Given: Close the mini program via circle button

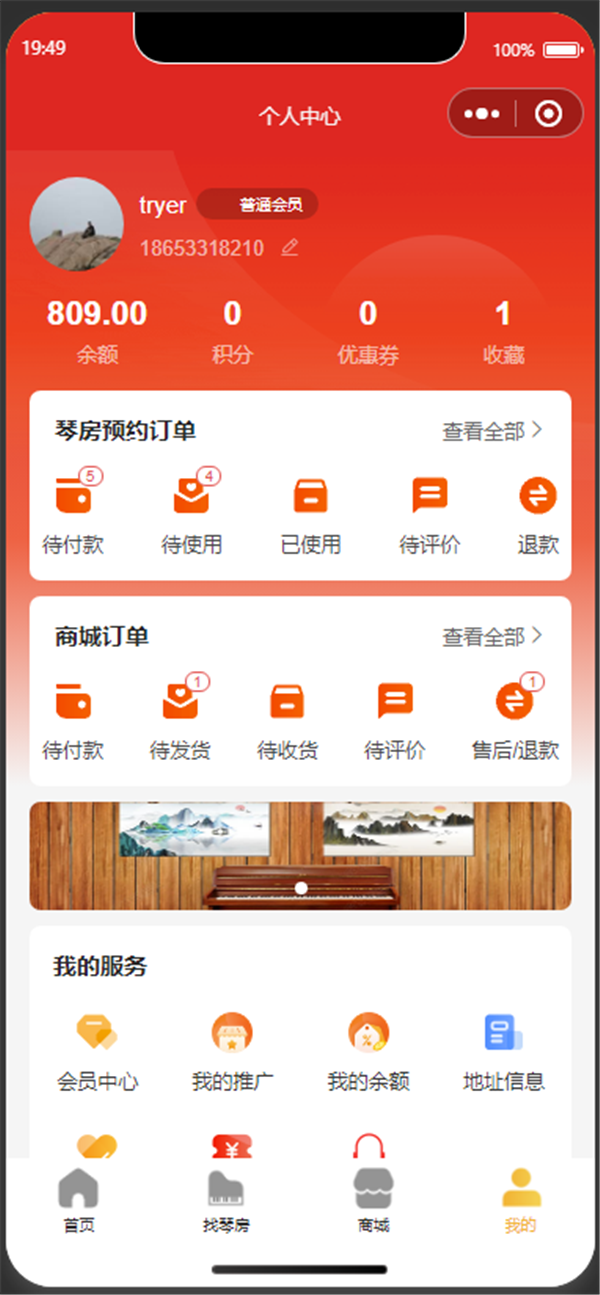Looking at the screenshot, I should pyautogui.click(x=548, y=113).
